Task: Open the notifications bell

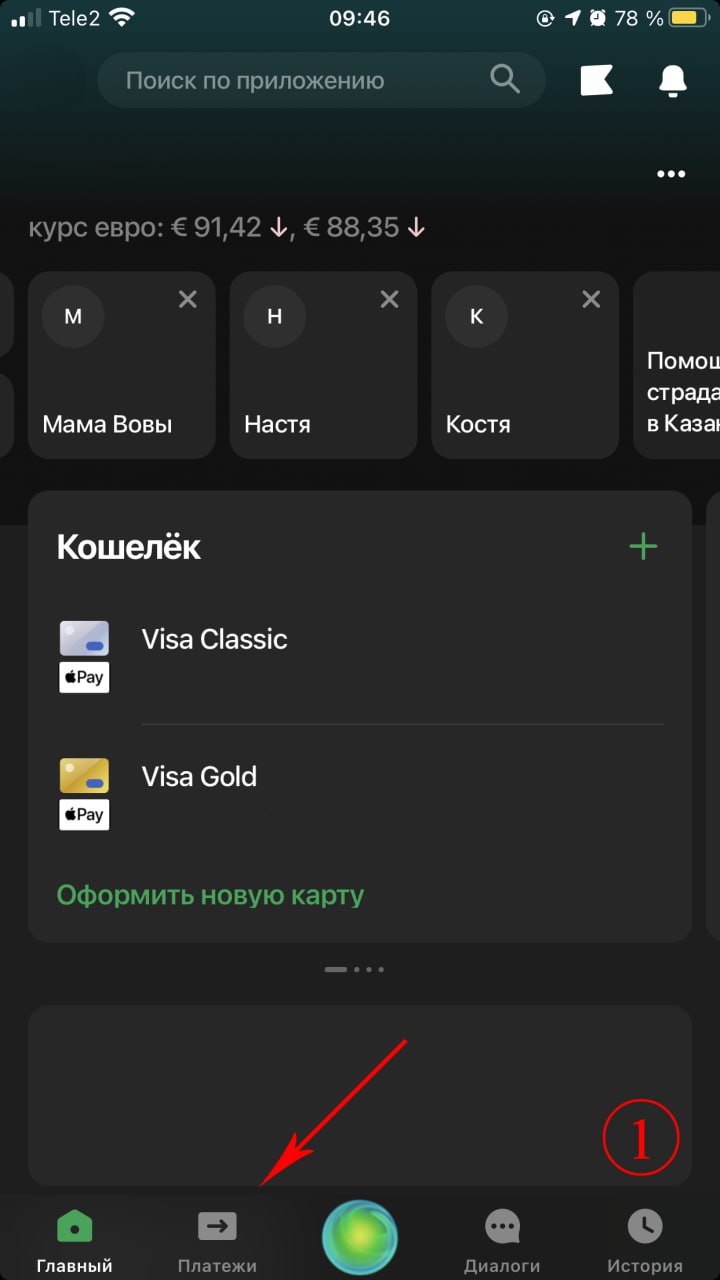Action: [673, 80]
